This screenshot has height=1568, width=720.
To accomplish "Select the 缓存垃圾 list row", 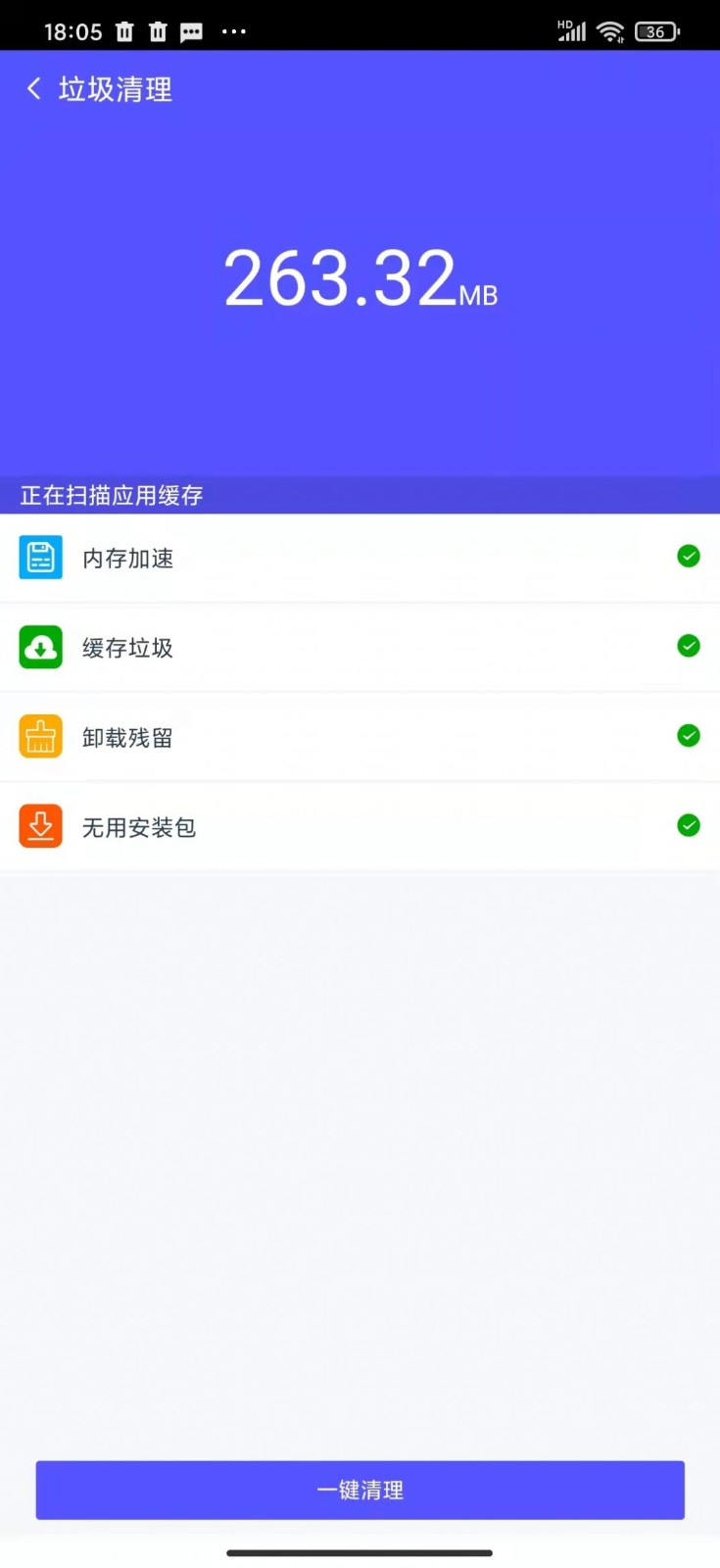I will pos(360,647).
